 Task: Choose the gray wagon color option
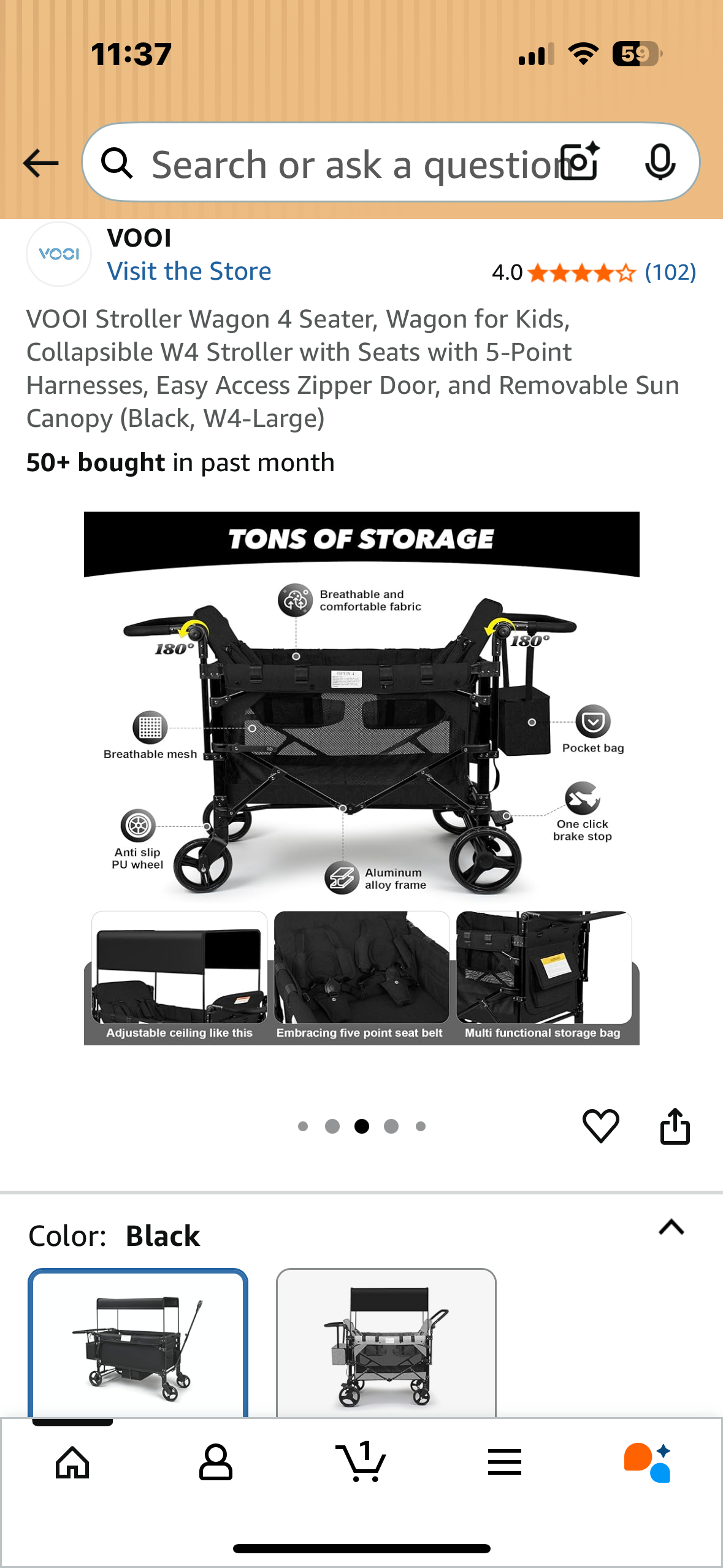coord(386,1342)
